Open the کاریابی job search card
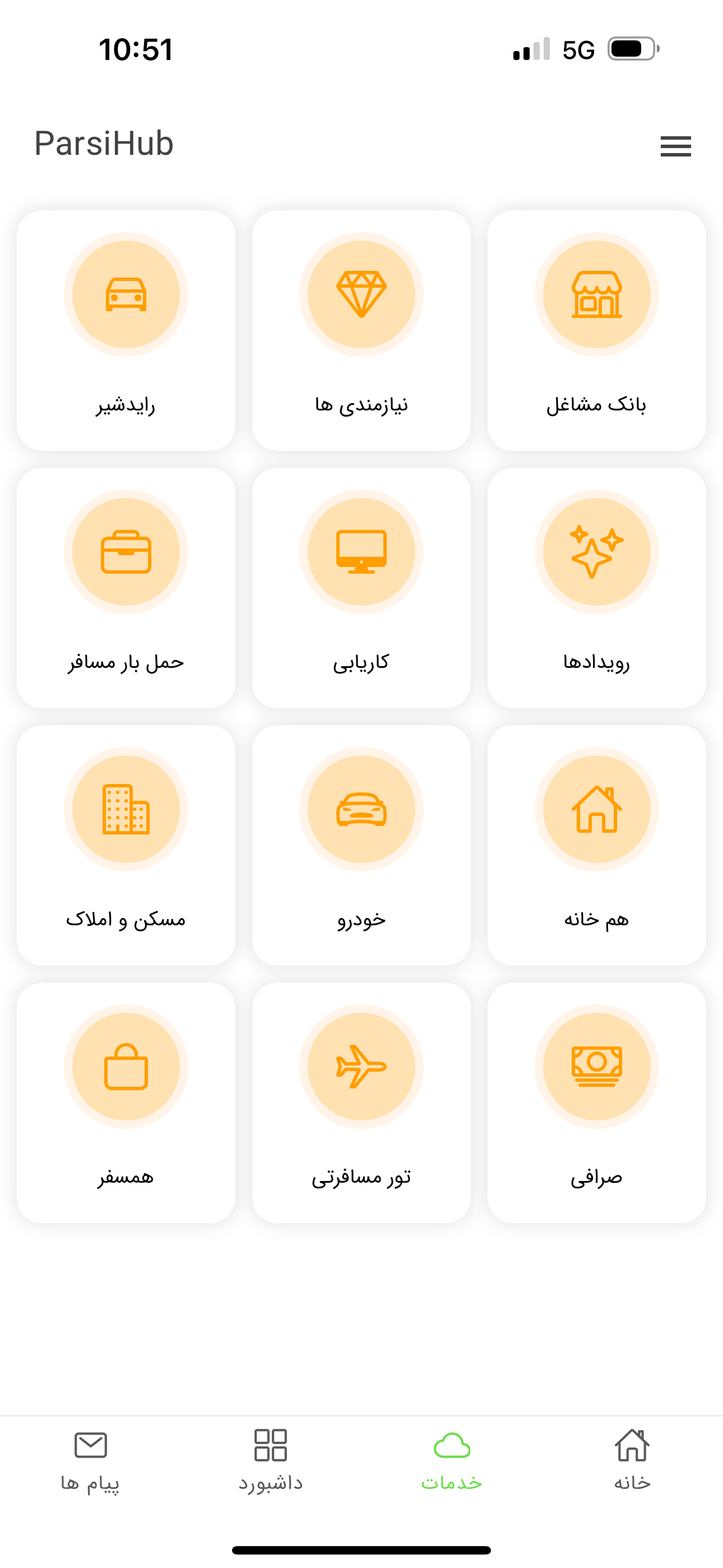This screenshot has width=723, height=1568. 361,587
